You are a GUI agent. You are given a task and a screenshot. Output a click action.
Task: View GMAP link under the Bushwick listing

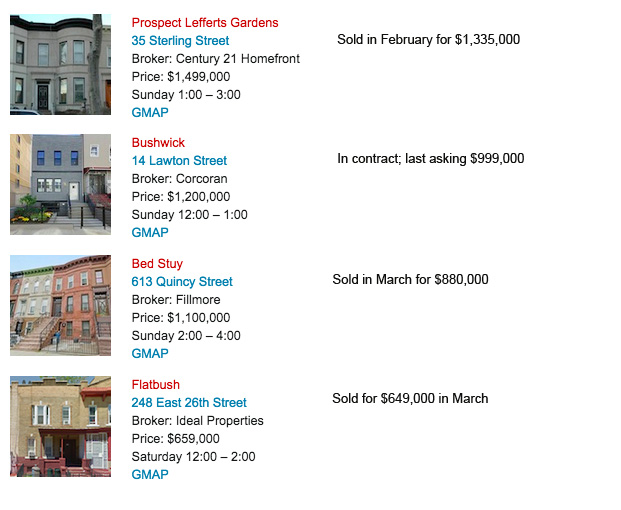pyautogui.click(x=150, y=233)
